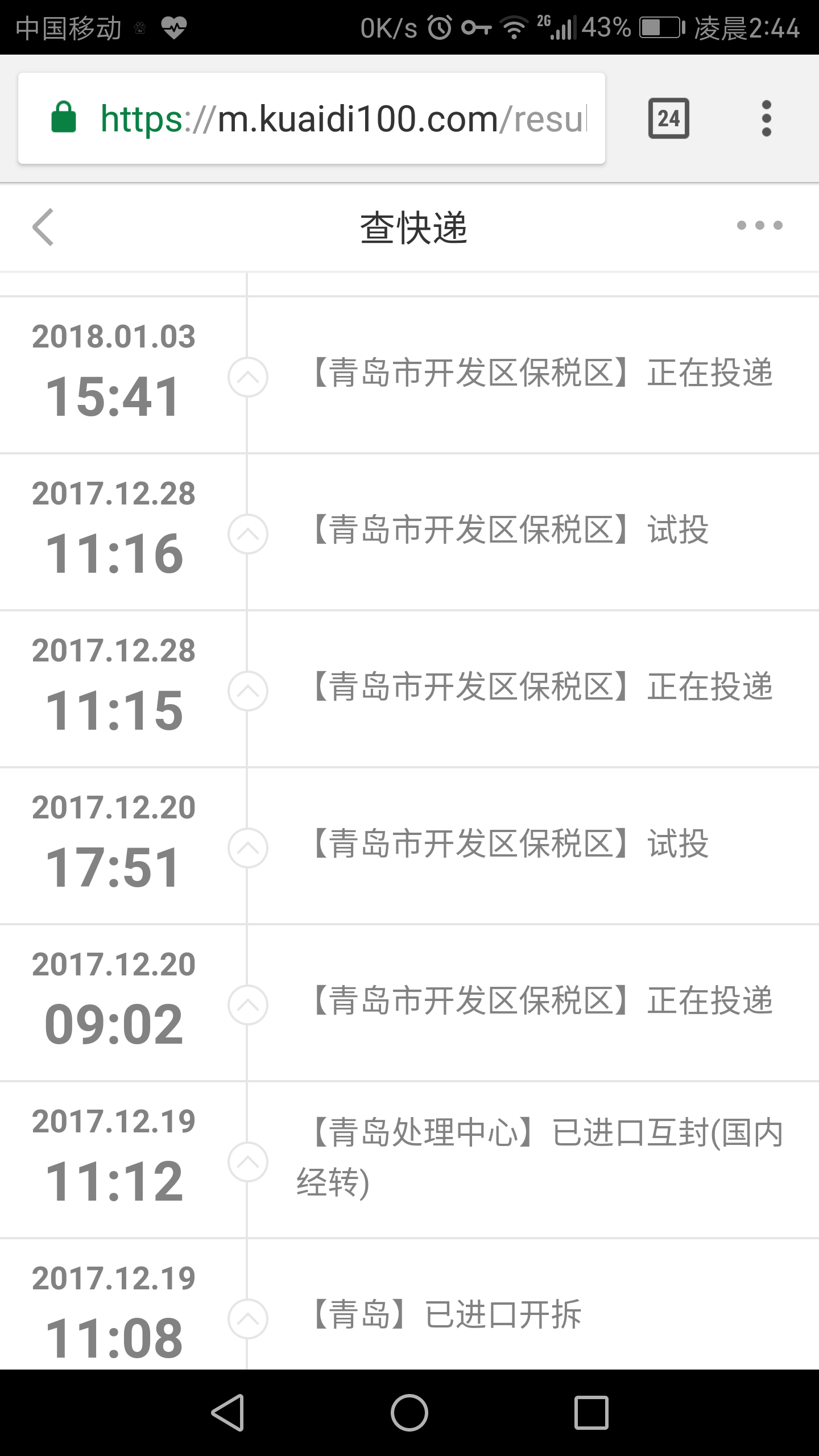Open the page's three-dot more options
Image resolution: width=819 pixels, height=1456 pixels.
(759, 225)
